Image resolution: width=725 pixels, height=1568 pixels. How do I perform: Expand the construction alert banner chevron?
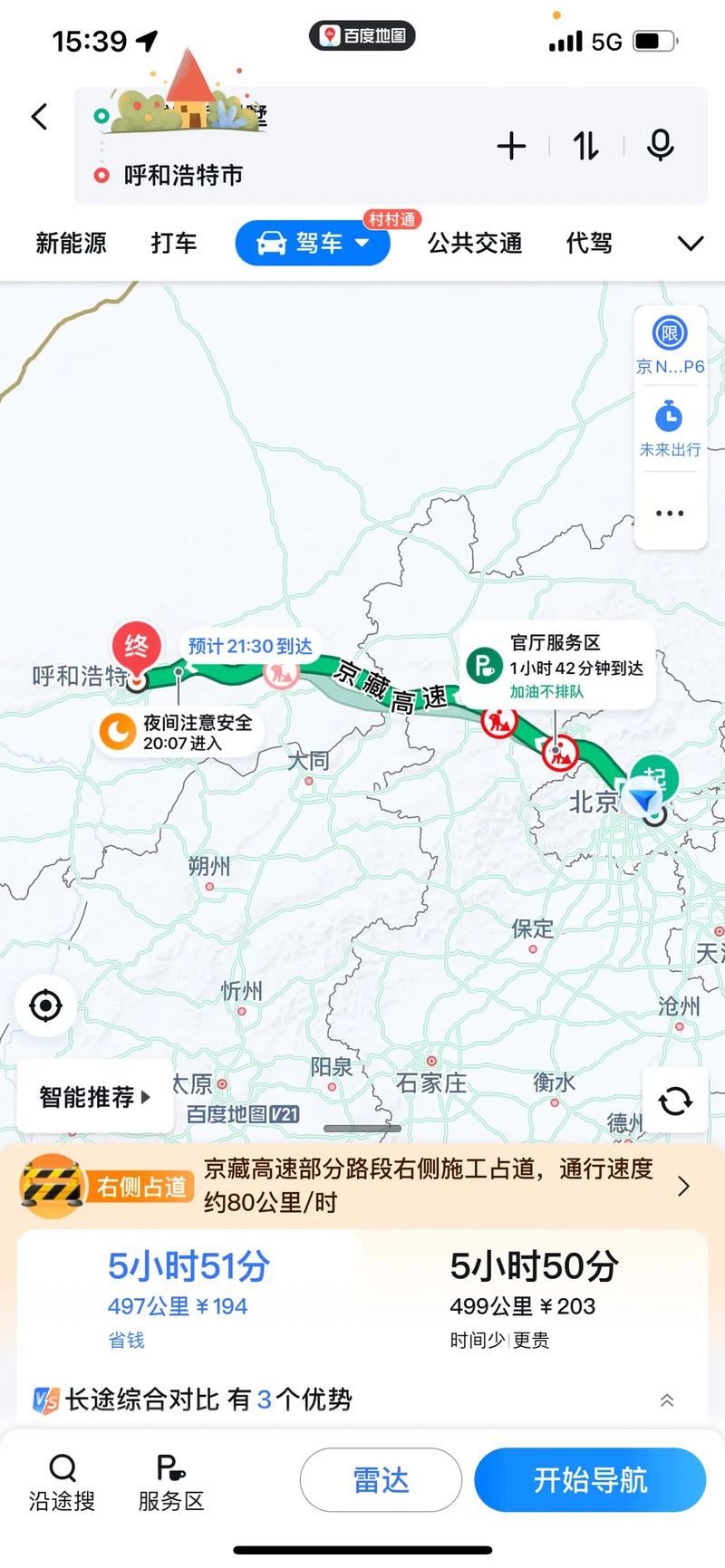(x=685, y=1186)
